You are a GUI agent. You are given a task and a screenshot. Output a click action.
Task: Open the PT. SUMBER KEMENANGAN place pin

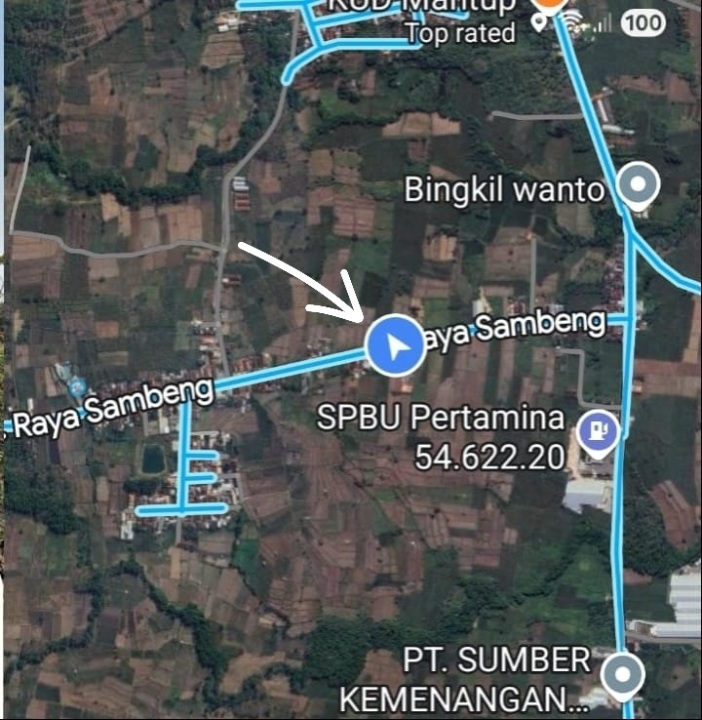click(x=624, y=674)
